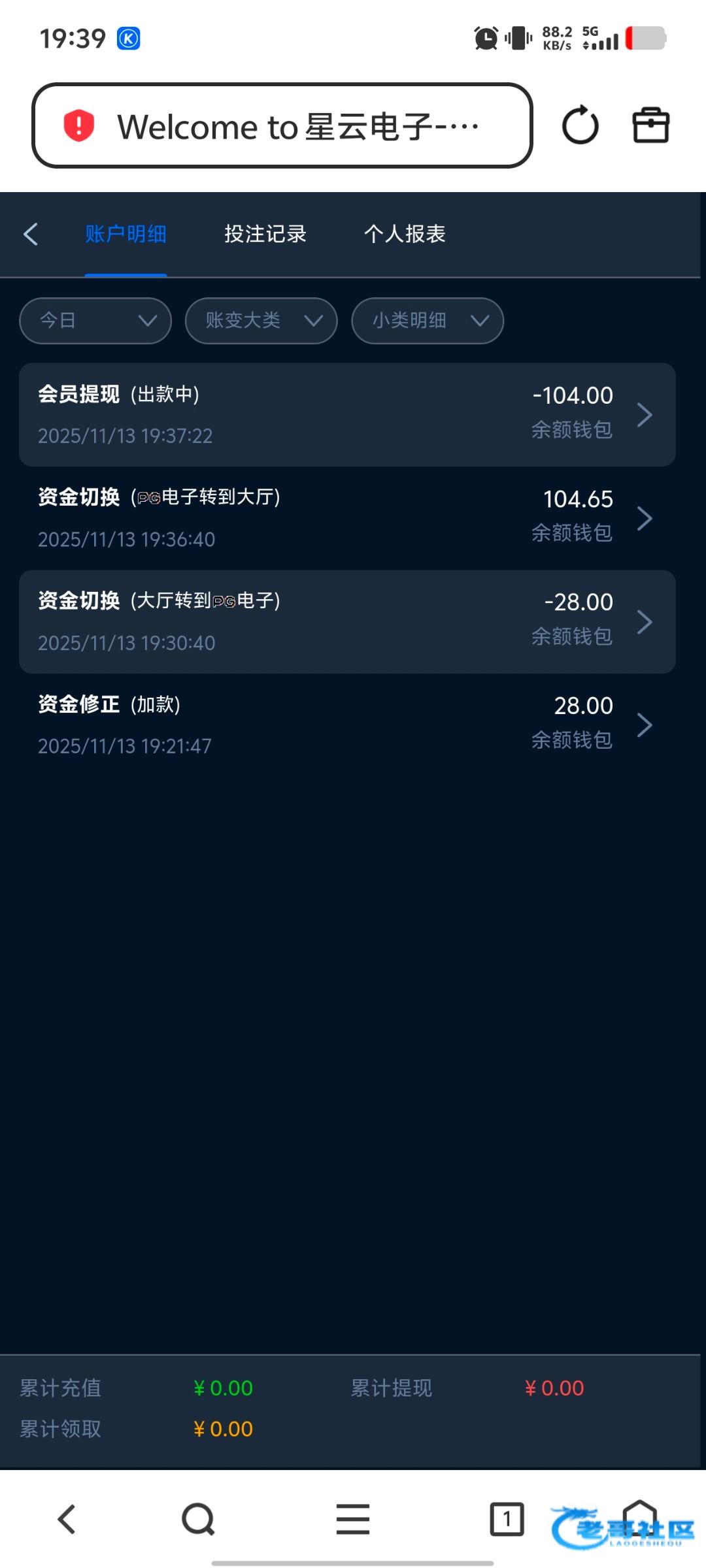Open the 资金修正 加款 28.00 entry

[347, 725]
